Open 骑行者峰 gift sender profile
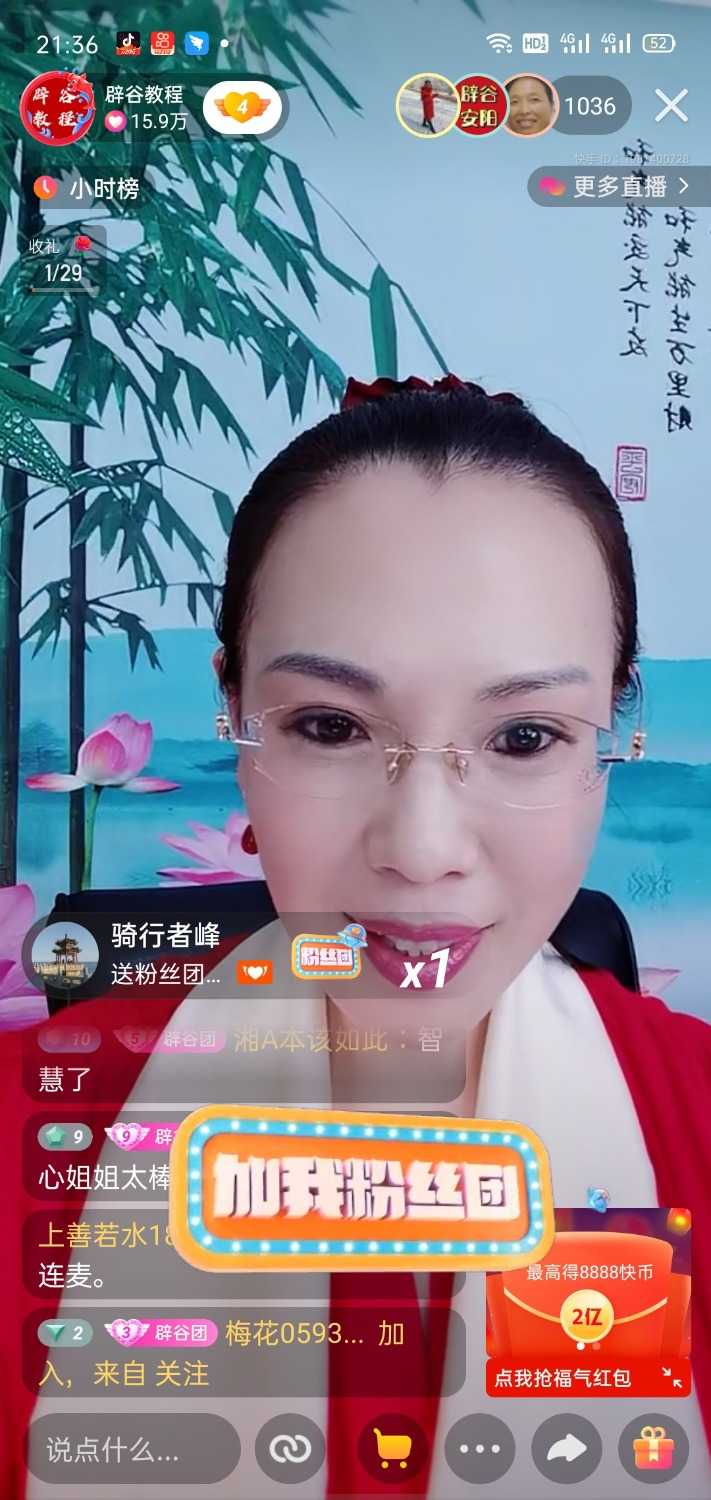The height and width of the screenshot is (1500, 711). [x=65, y=954]
